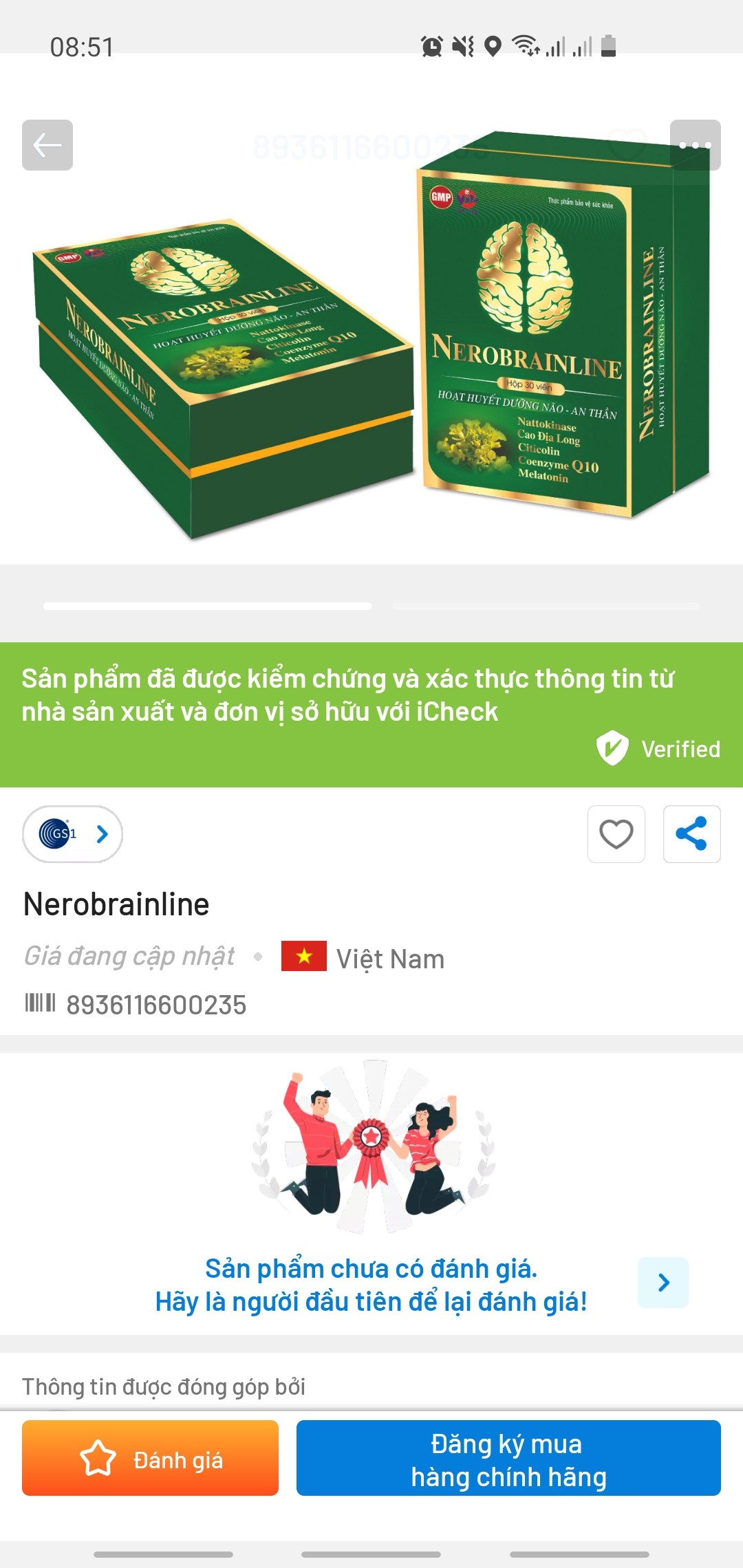
Task: Add Nerobrainline to favorites with the heart
Action: pos(616,834)
